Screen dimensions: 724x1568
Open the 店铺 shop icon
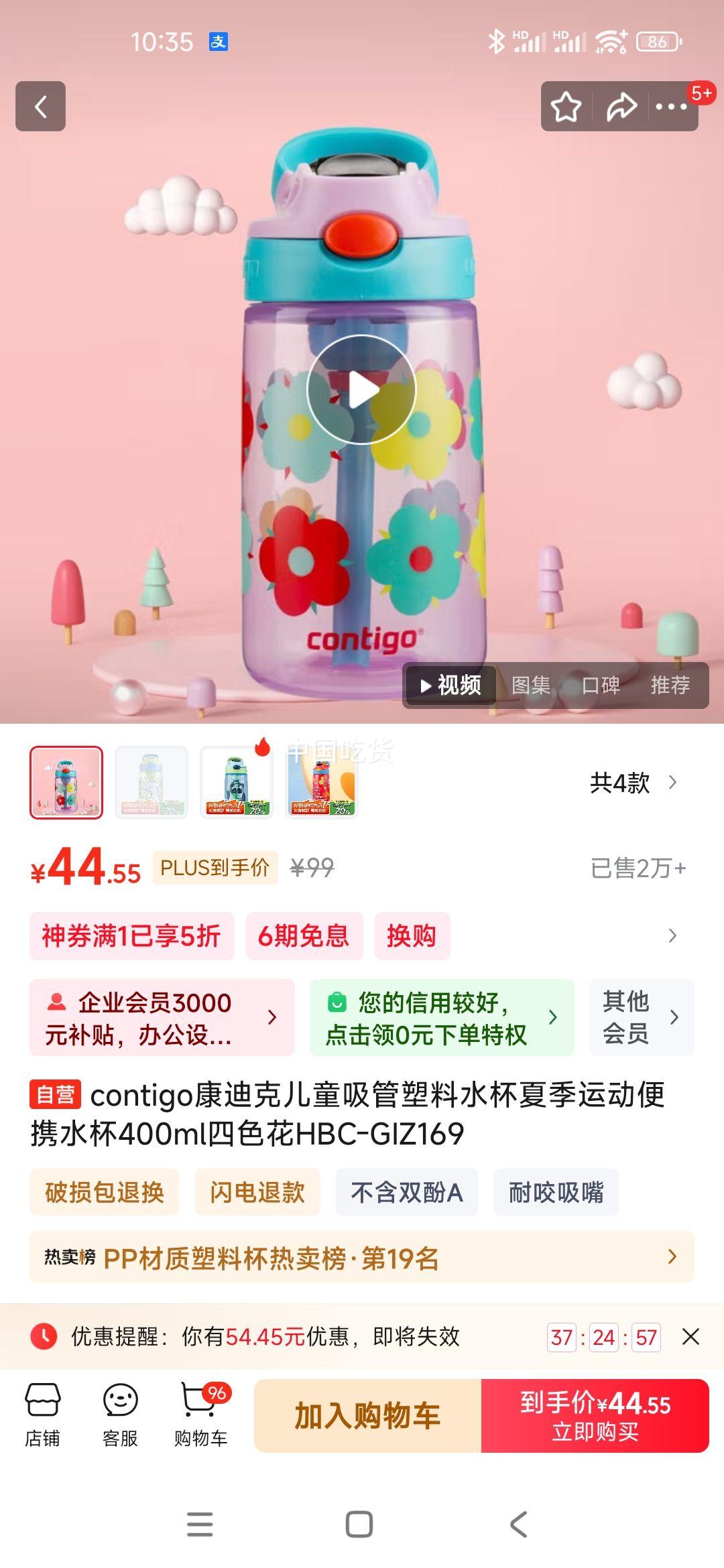[x=42, y=1414]
